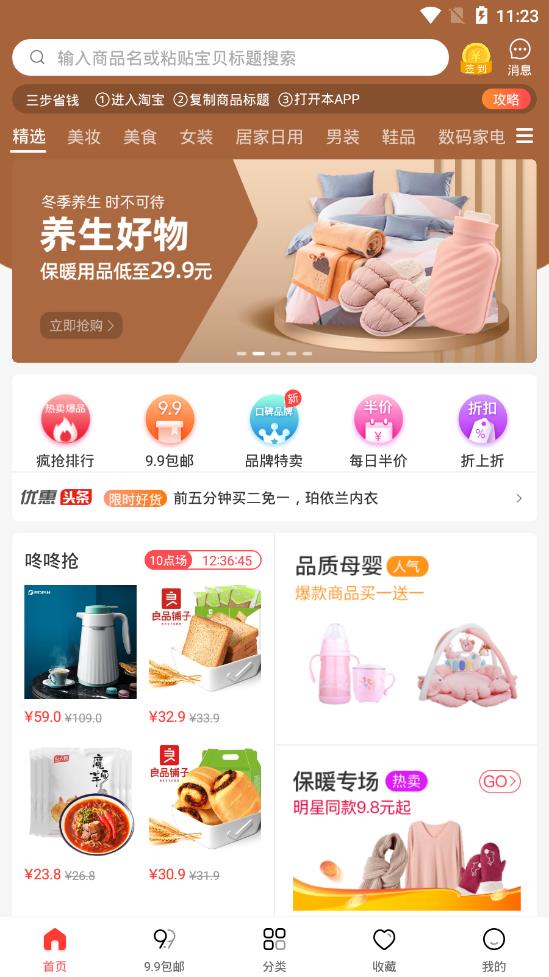Go to the 收藏 favorites tab
The image size is (549, 977).
coord(384,949)
